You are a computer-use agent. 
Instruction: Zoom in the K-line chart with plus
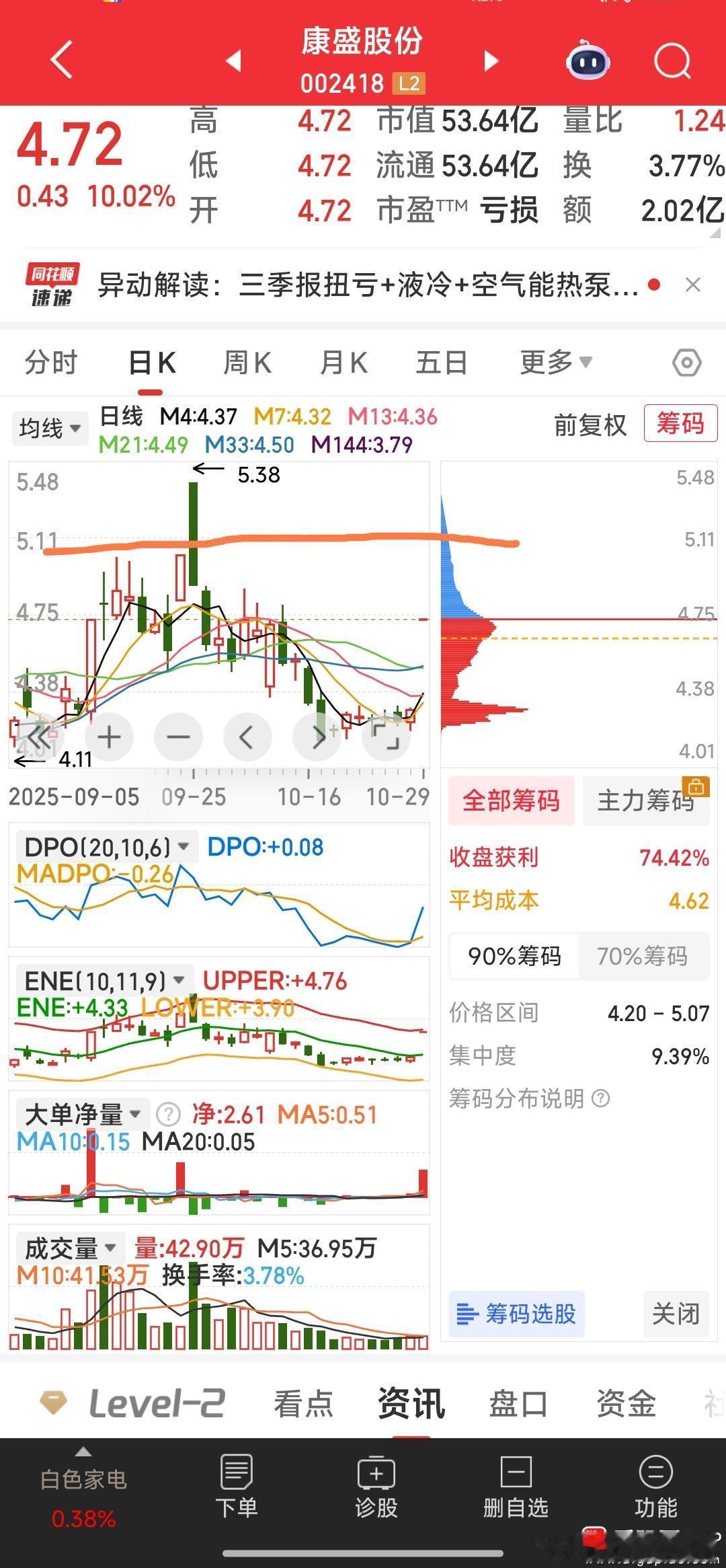[109, 737]
